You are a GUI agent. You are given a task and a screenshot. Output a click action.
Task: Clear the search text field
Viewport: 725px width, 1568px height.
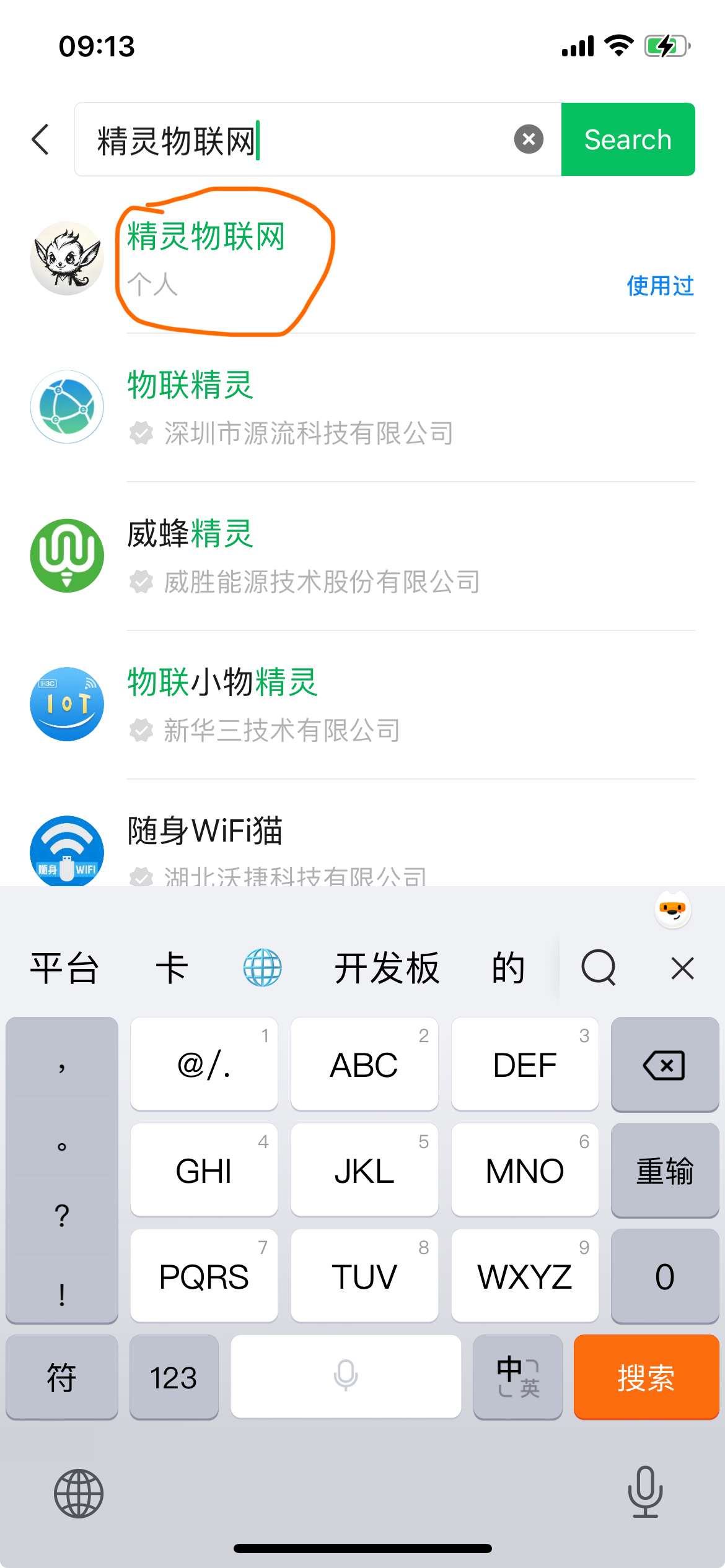(529, 139)
